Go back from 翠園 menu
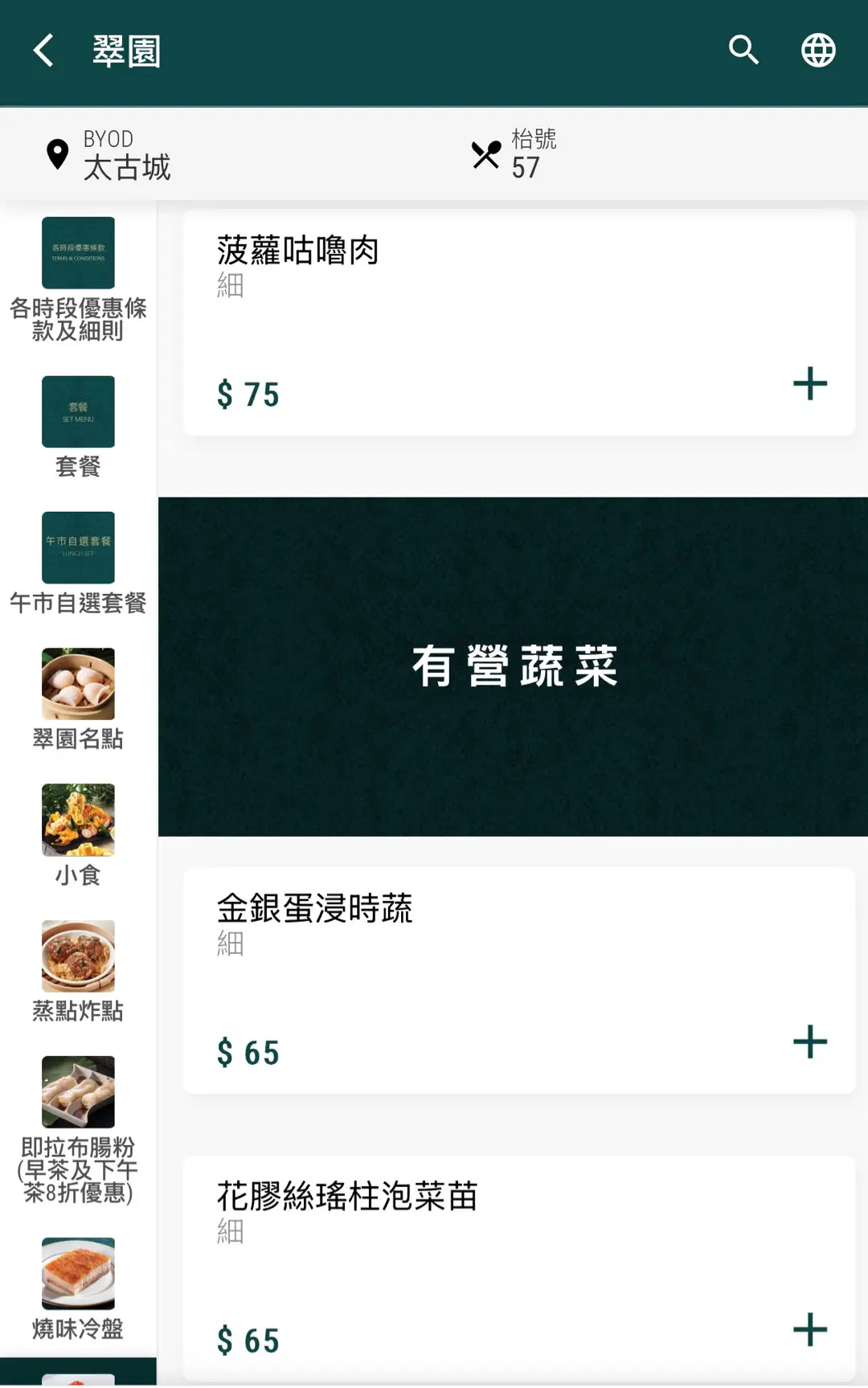 coord(43,51)
